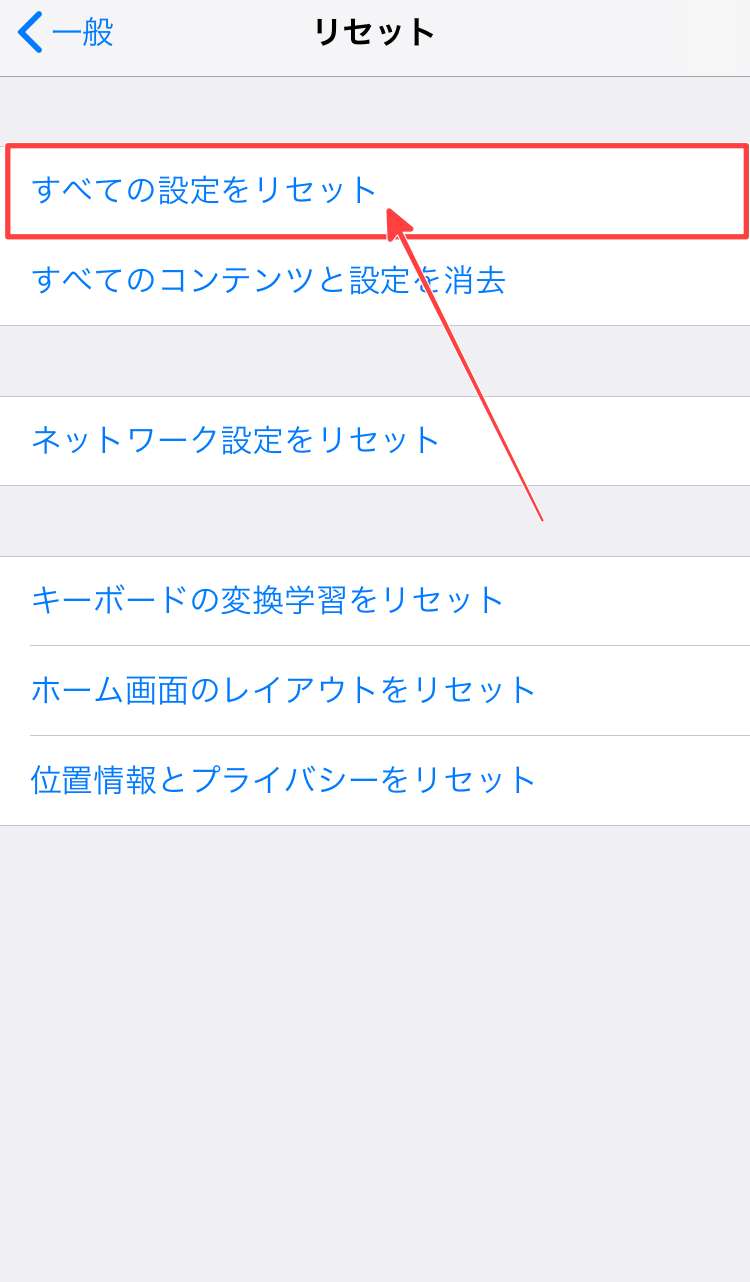The image size is (750, 1282).
Task: Tap ホーム画面のレイアウトをリセット
Action: point(284,690)
